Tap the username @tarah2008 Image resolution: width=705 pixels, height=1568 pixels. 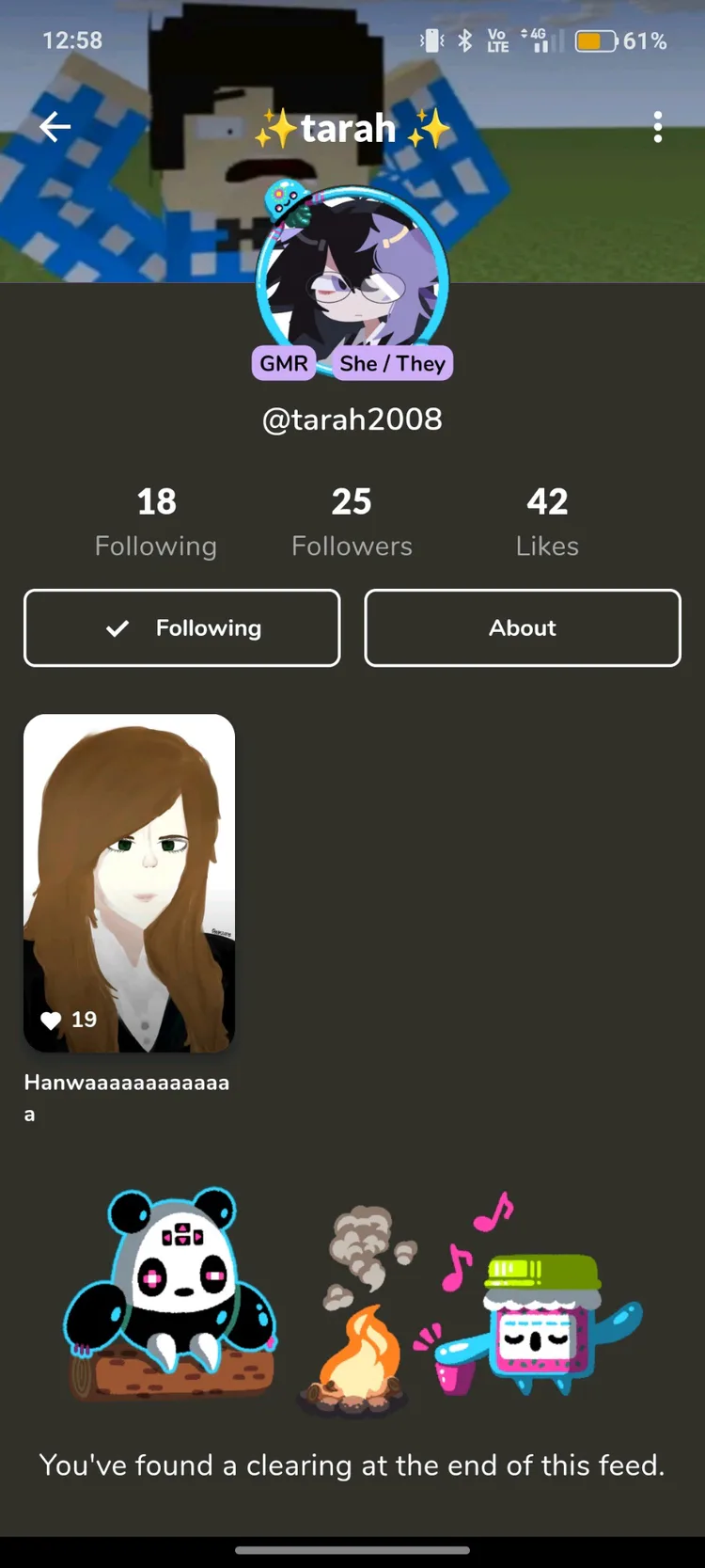pos(351,419)
